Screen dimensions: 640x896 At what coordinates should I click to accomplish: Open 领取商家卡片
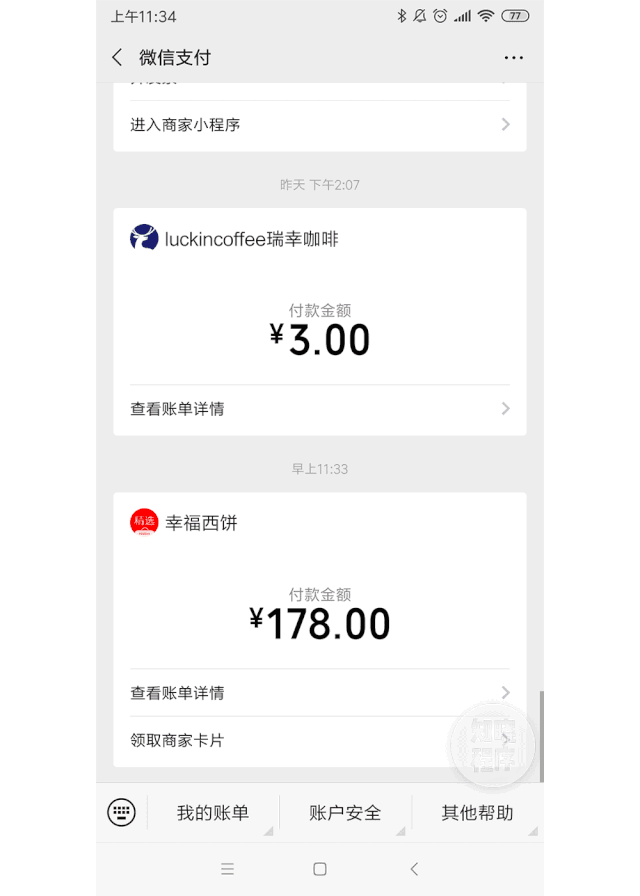coord(319,741)
